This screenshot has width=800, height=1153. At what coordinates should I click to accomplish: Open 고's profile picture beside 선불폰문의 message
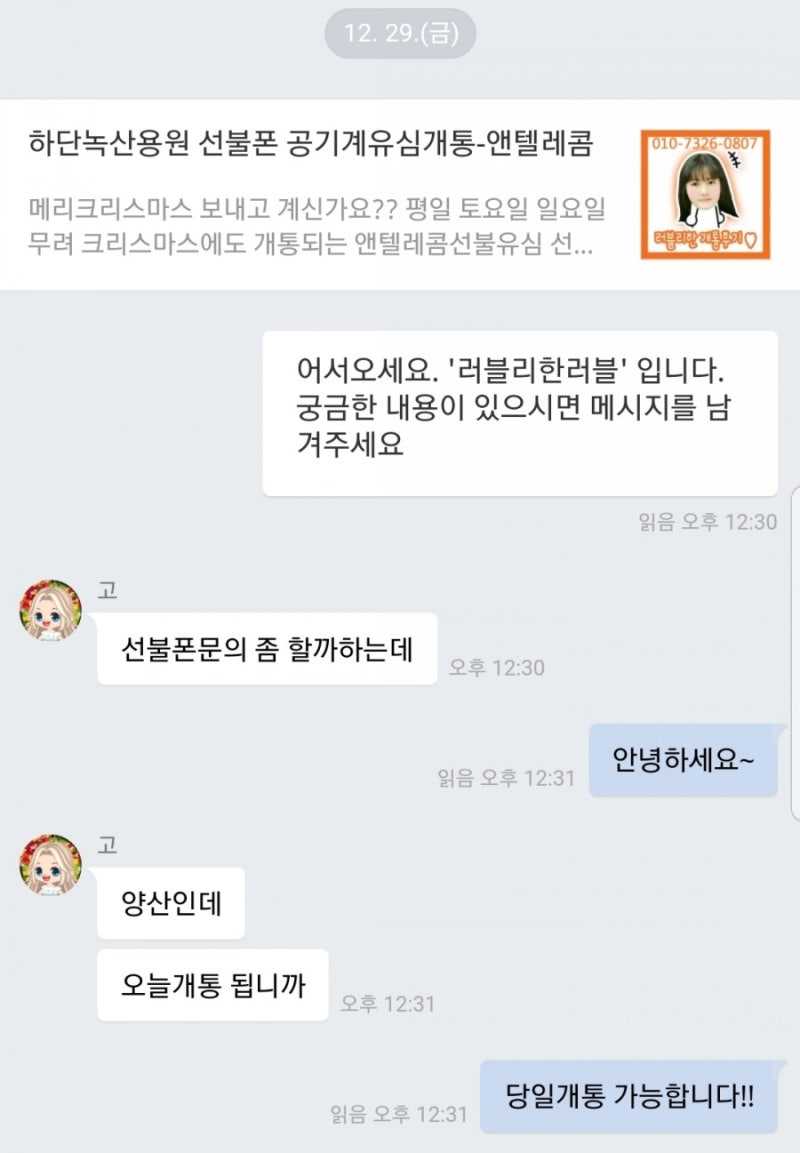click(50, 609)
